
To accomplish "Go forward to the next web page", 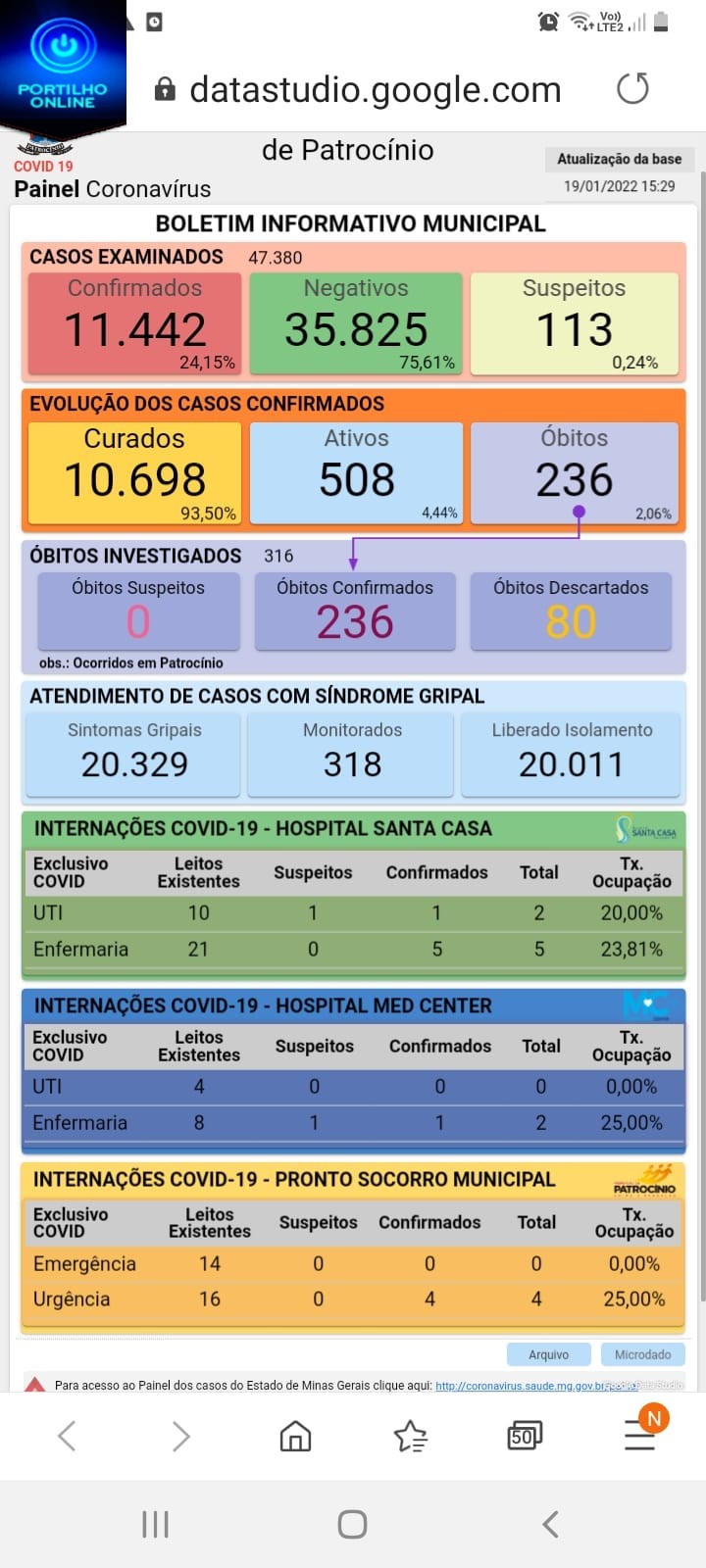I will [180, 1437].
